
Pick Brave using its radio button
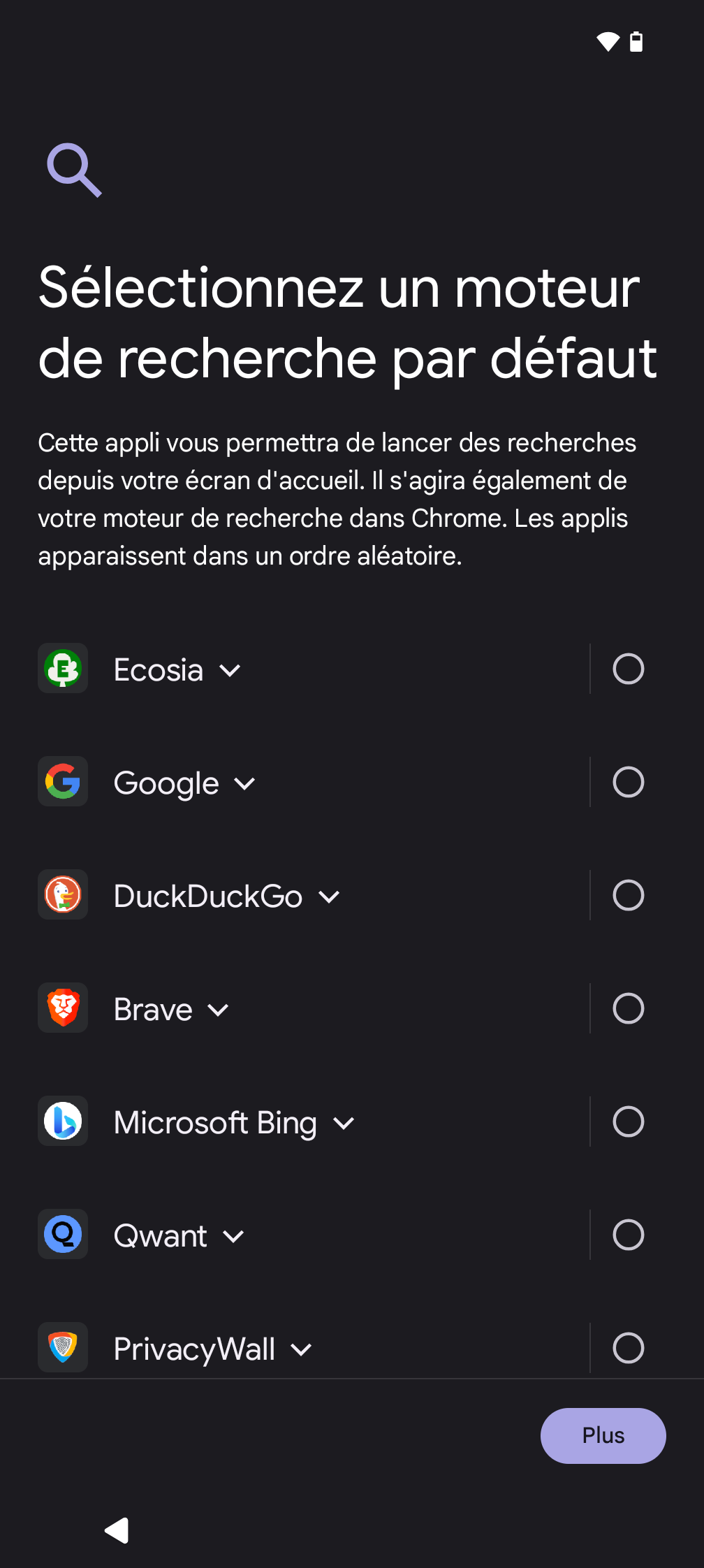tap(628, 1008)
